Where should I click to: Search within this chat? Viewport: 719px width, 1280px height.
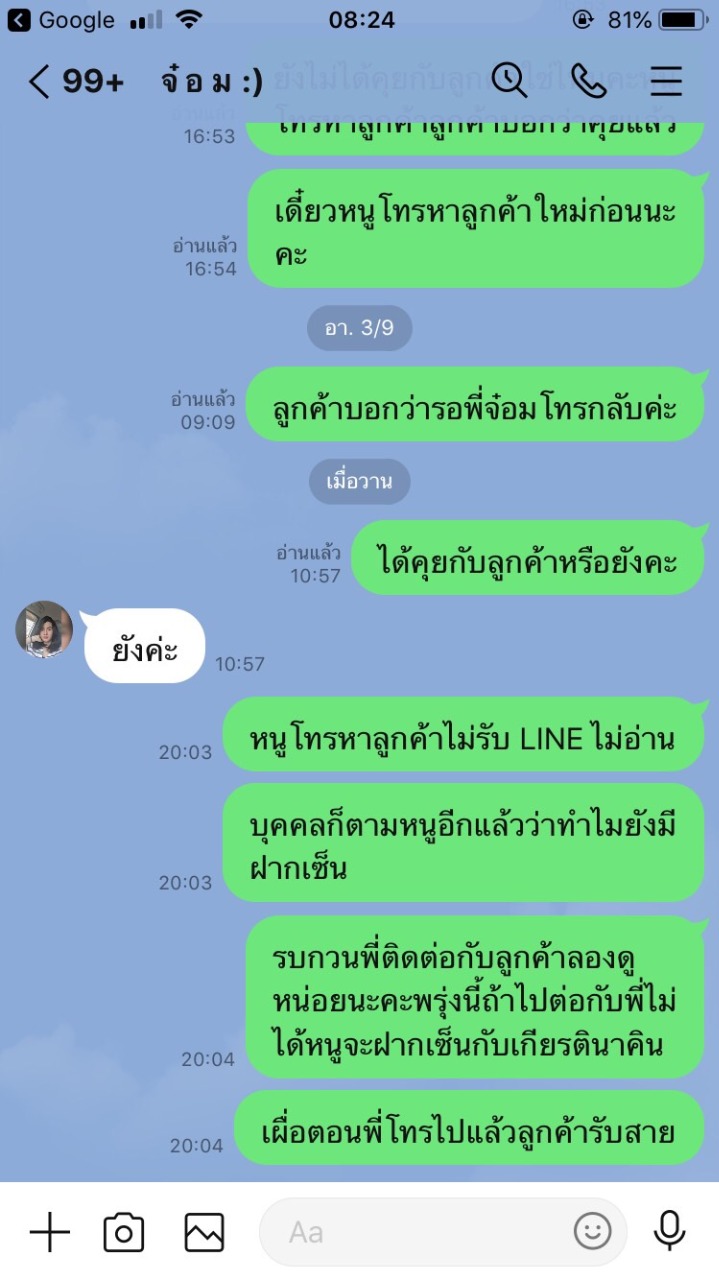509,81
